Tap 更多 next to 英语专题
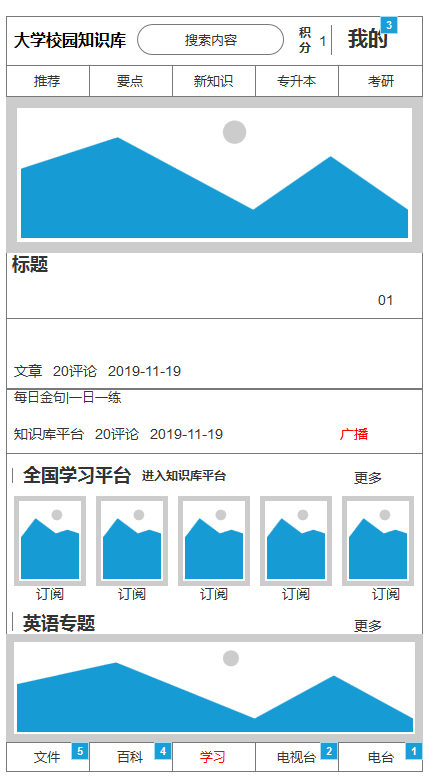Image resolution: width=428 pixels, height=777 pixels. pyautogui.click(x=368, y=626)
